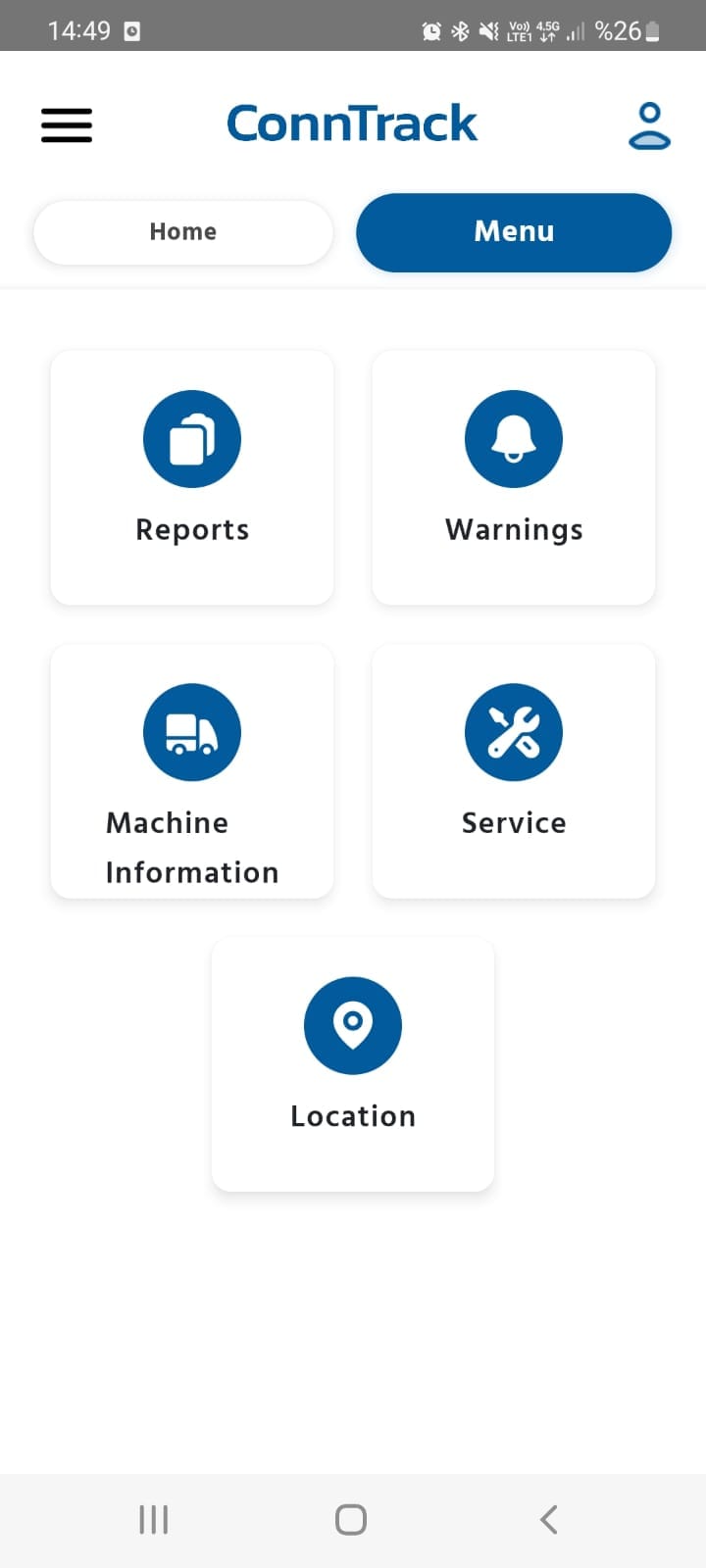Tap the system back button
The image size is (706, 1568).
coord(548,1520)
